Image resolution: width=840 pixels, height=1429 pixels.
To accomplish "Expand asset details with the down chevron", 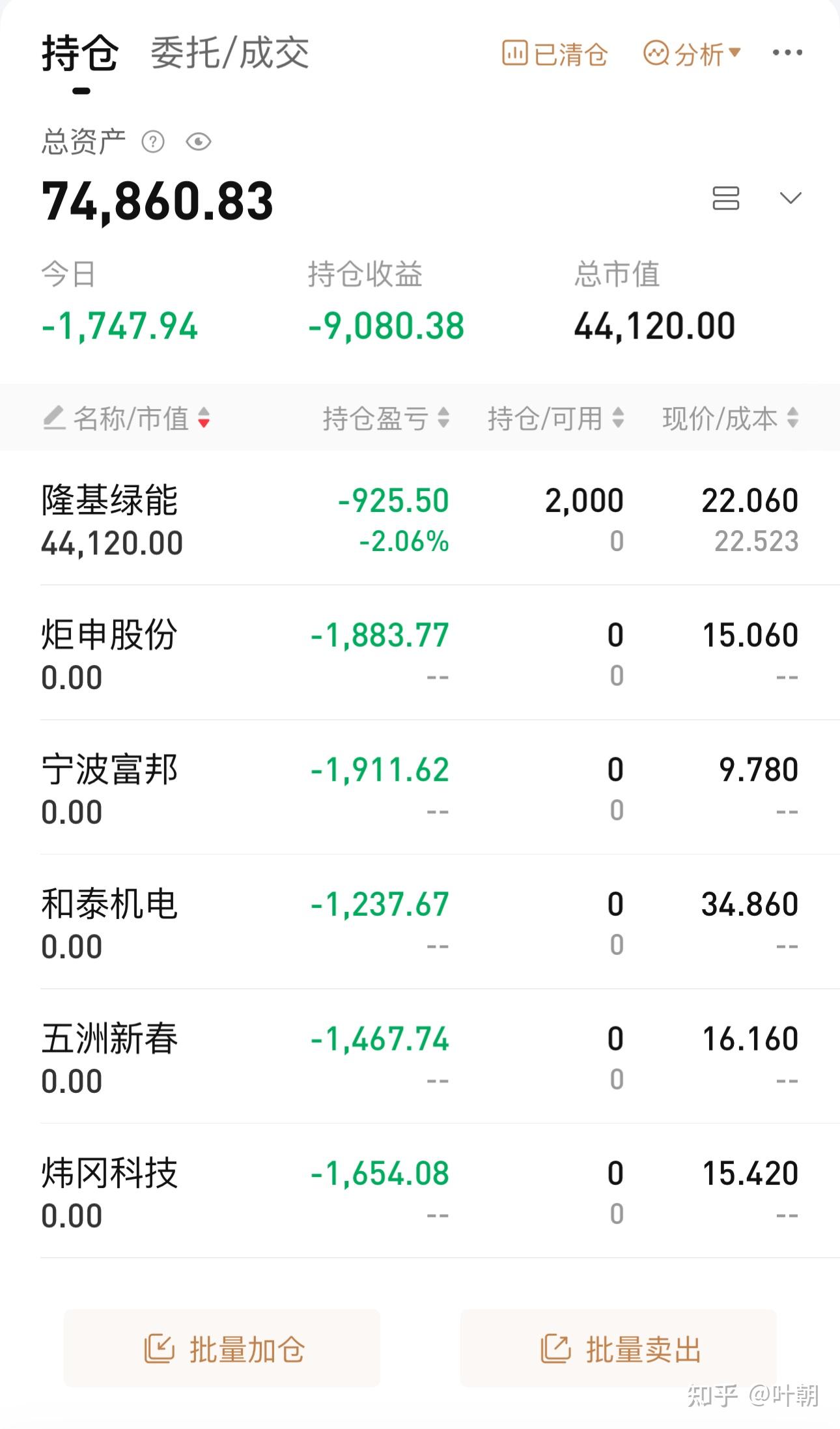I will click(791, 198).
